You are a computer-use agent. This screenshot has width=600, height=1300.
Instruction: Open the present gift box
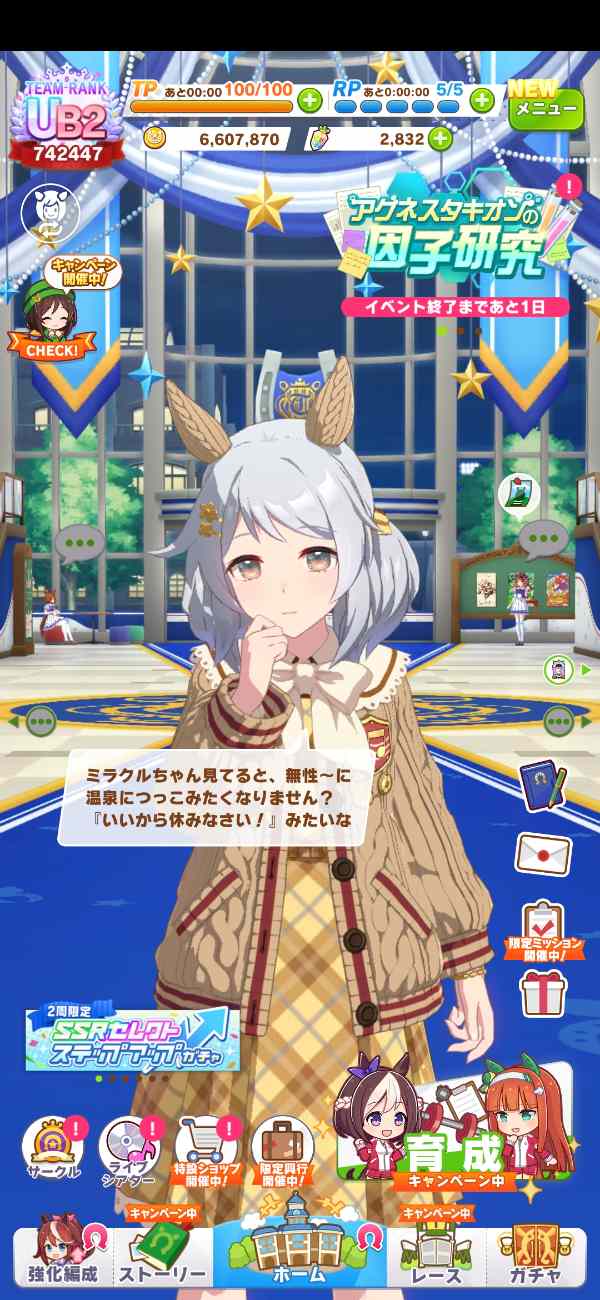(x=543, y=992)
